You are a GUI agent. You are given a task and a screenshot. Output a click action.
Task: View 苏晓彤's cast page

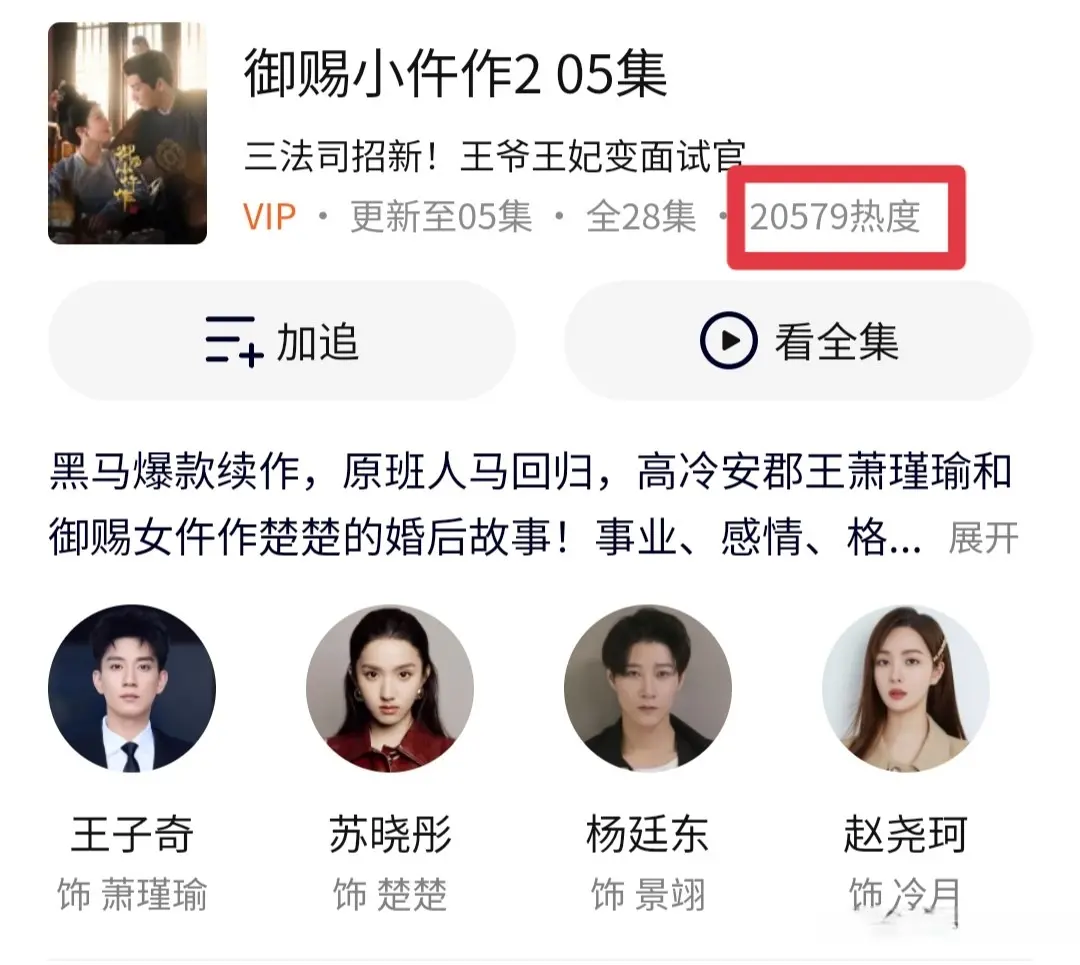(x=390, y=688)
